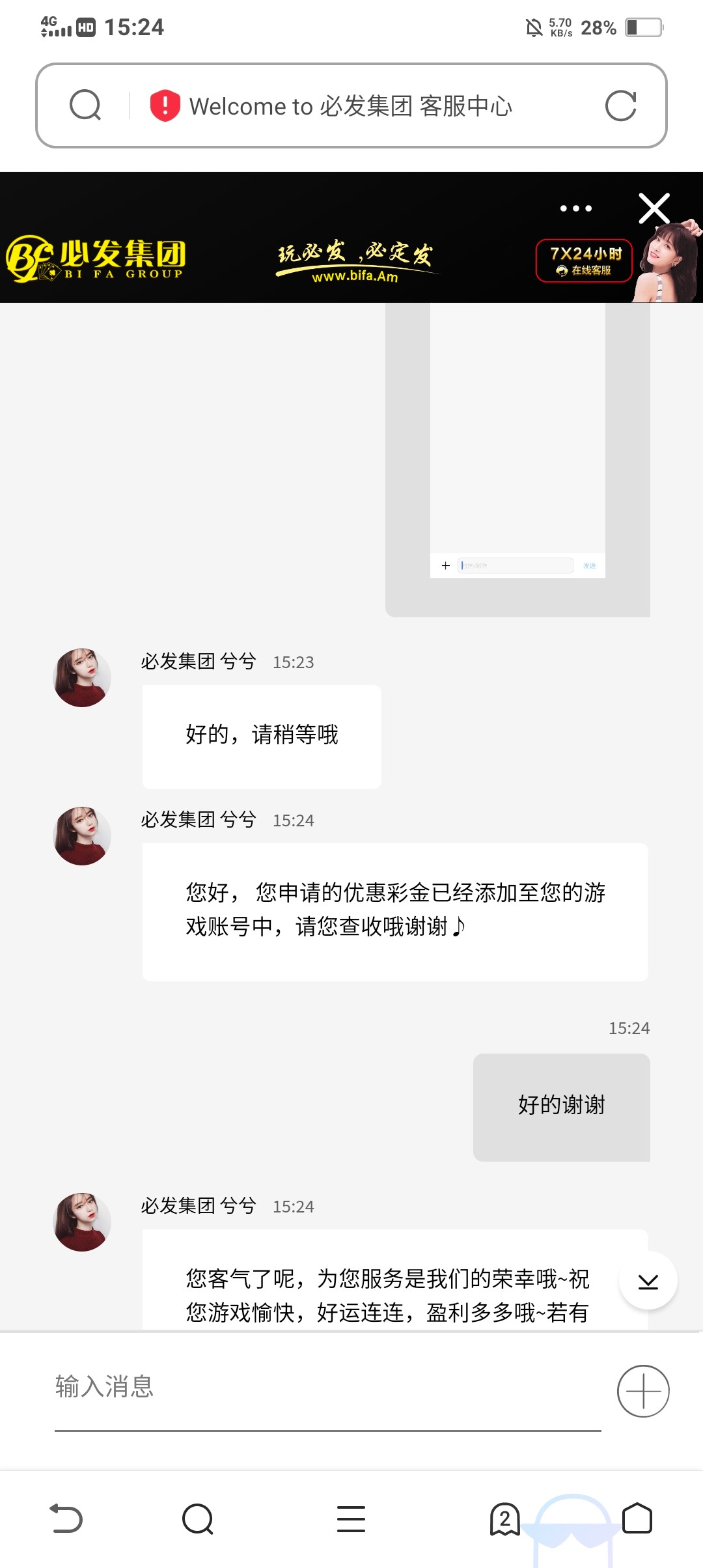
Task: Tap the red security warning shield
Action: click(165, 105)
